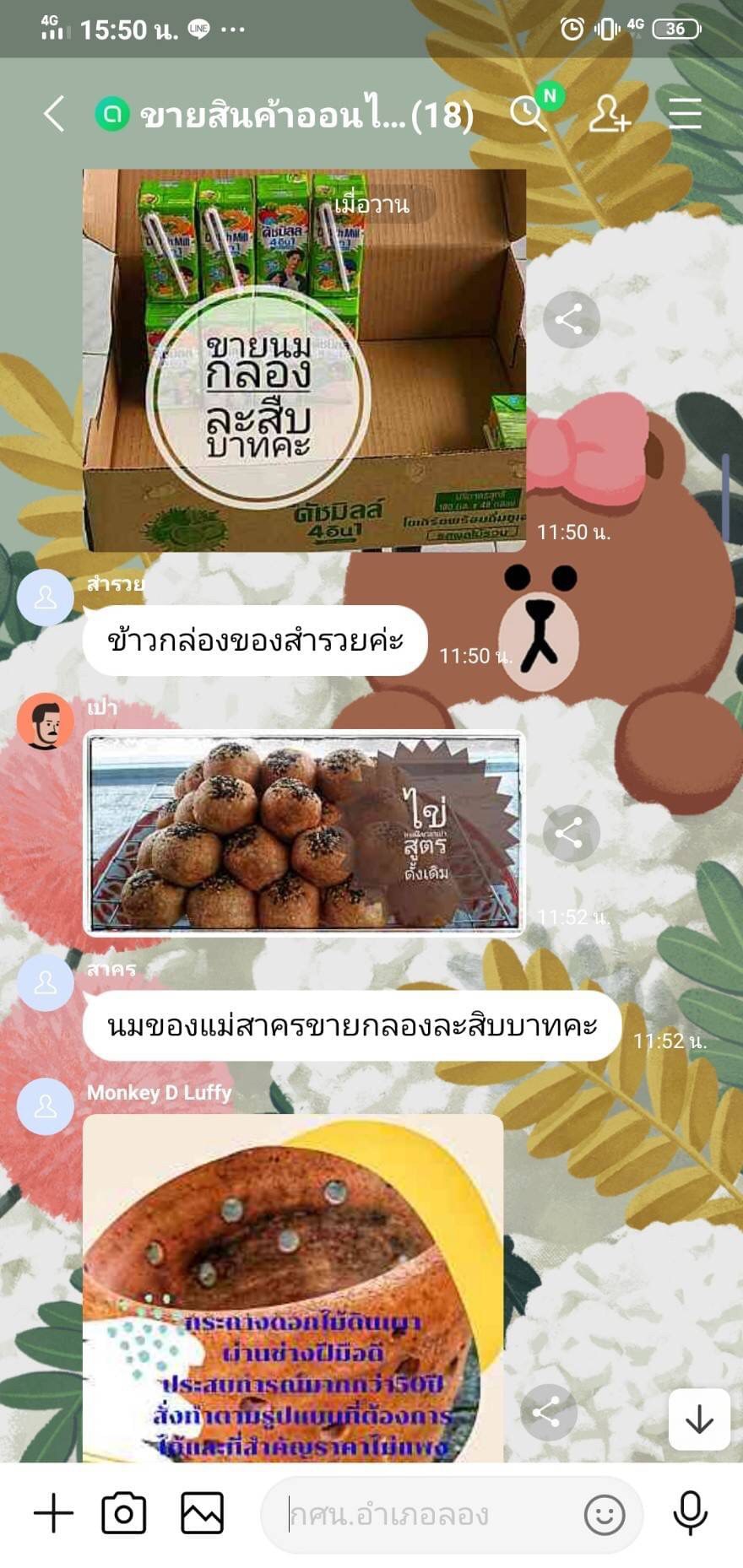Share the milk box photo
743x1568 pixels.
[x=571, y=320]
